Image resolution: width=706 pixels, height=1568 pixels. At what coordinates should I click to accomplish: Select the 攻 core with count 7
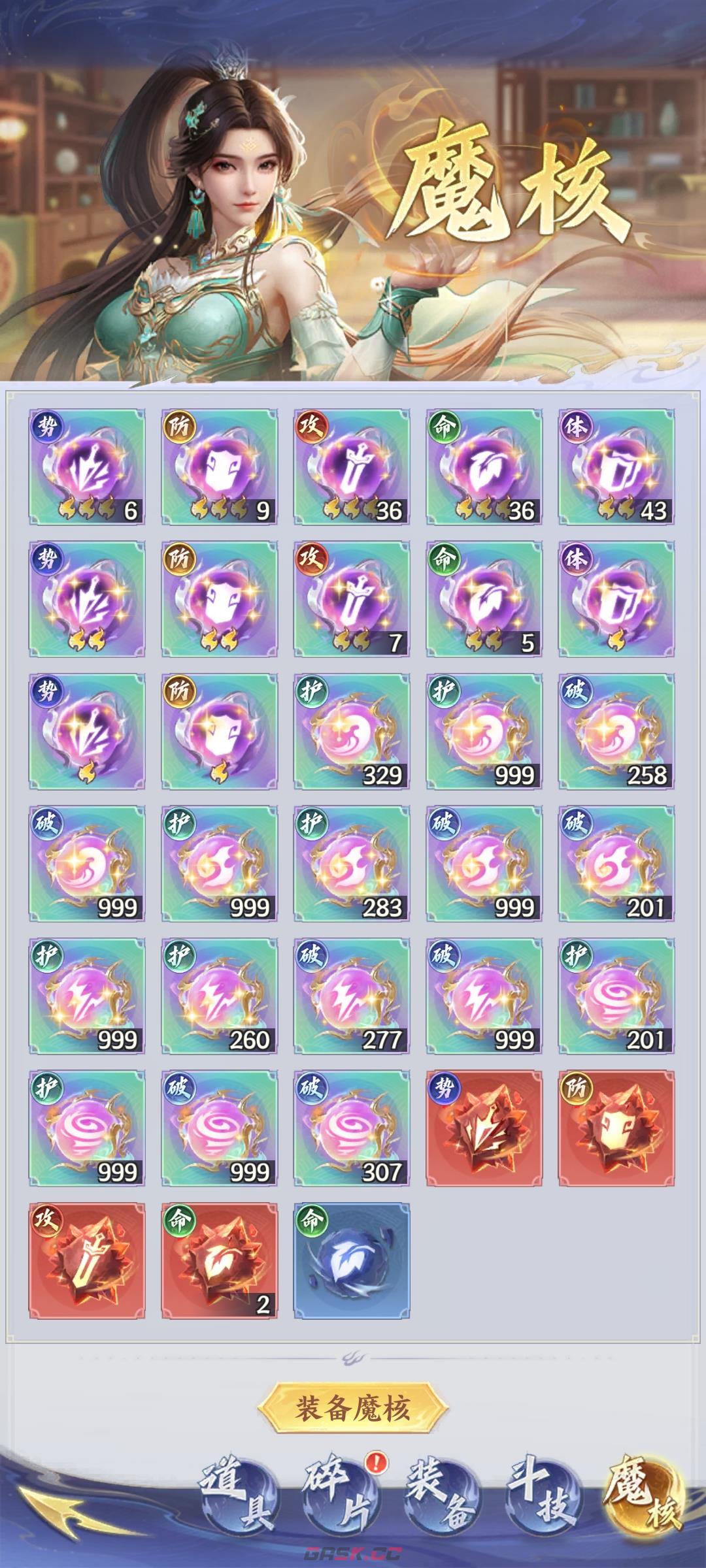coord(352,599)
